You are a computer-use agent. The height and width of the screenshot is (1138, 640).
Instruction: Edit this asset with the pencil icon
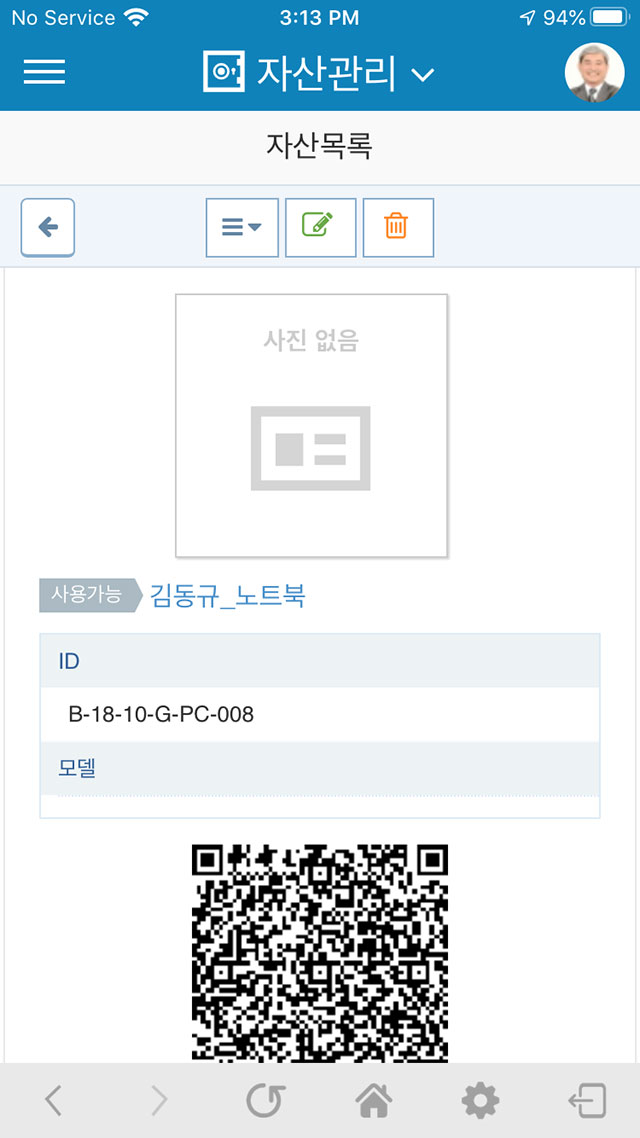[x=321, y=227]
